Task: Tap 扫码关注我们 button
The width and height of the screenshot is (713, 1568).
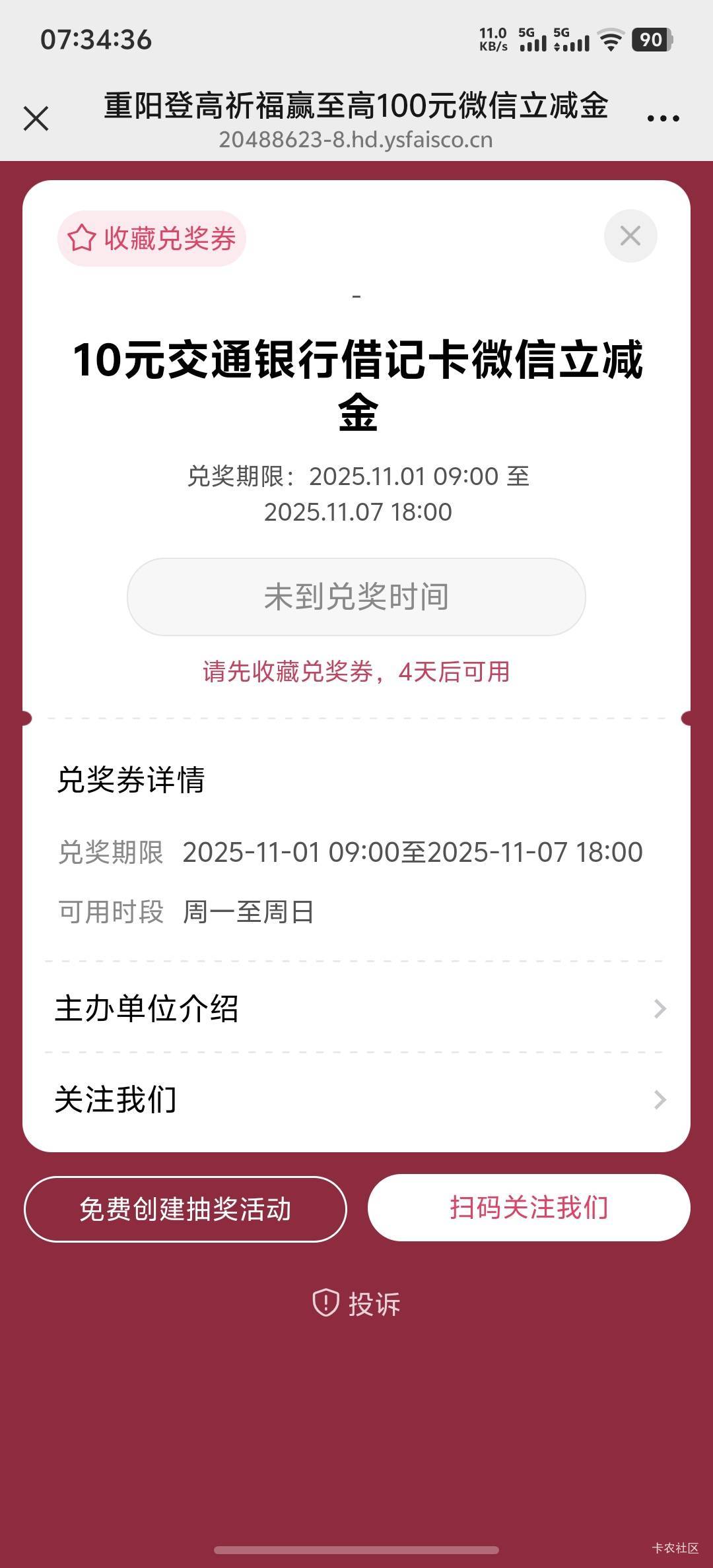Action: tap(529, 1207)
